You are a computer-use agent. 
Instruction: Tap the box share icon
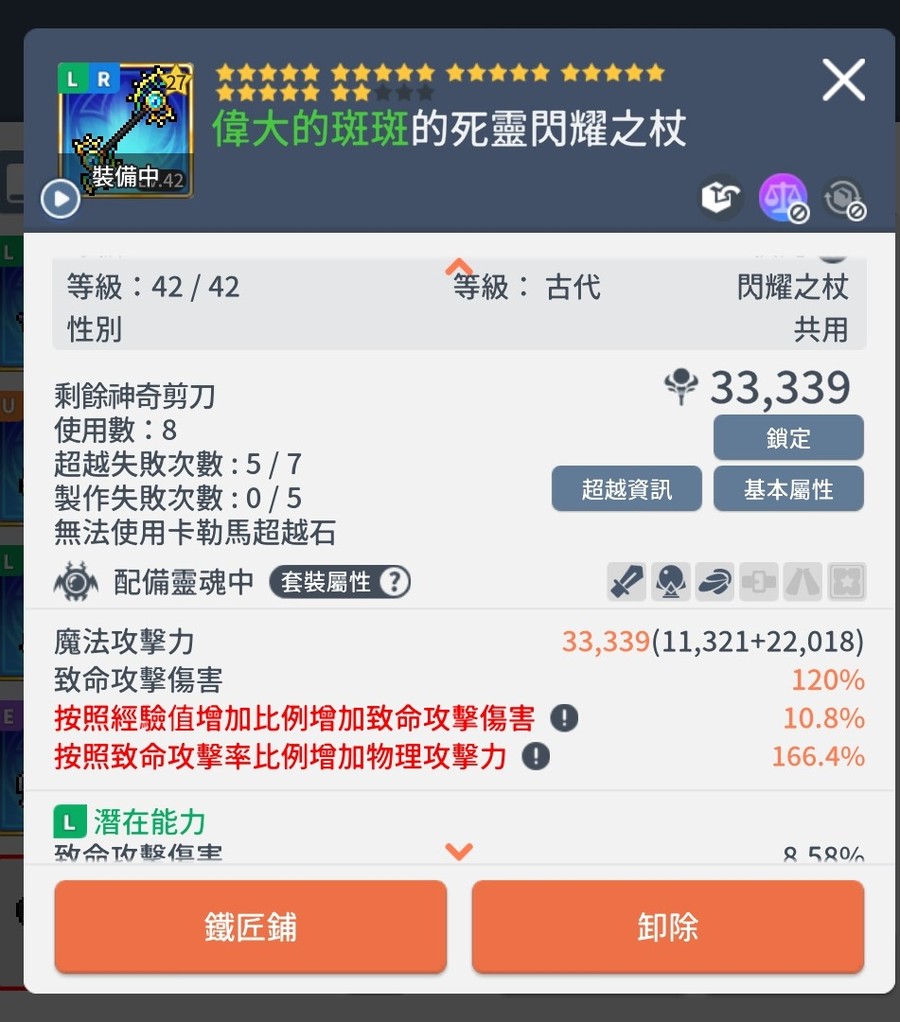pyautogui.click(x=721, y=198)
